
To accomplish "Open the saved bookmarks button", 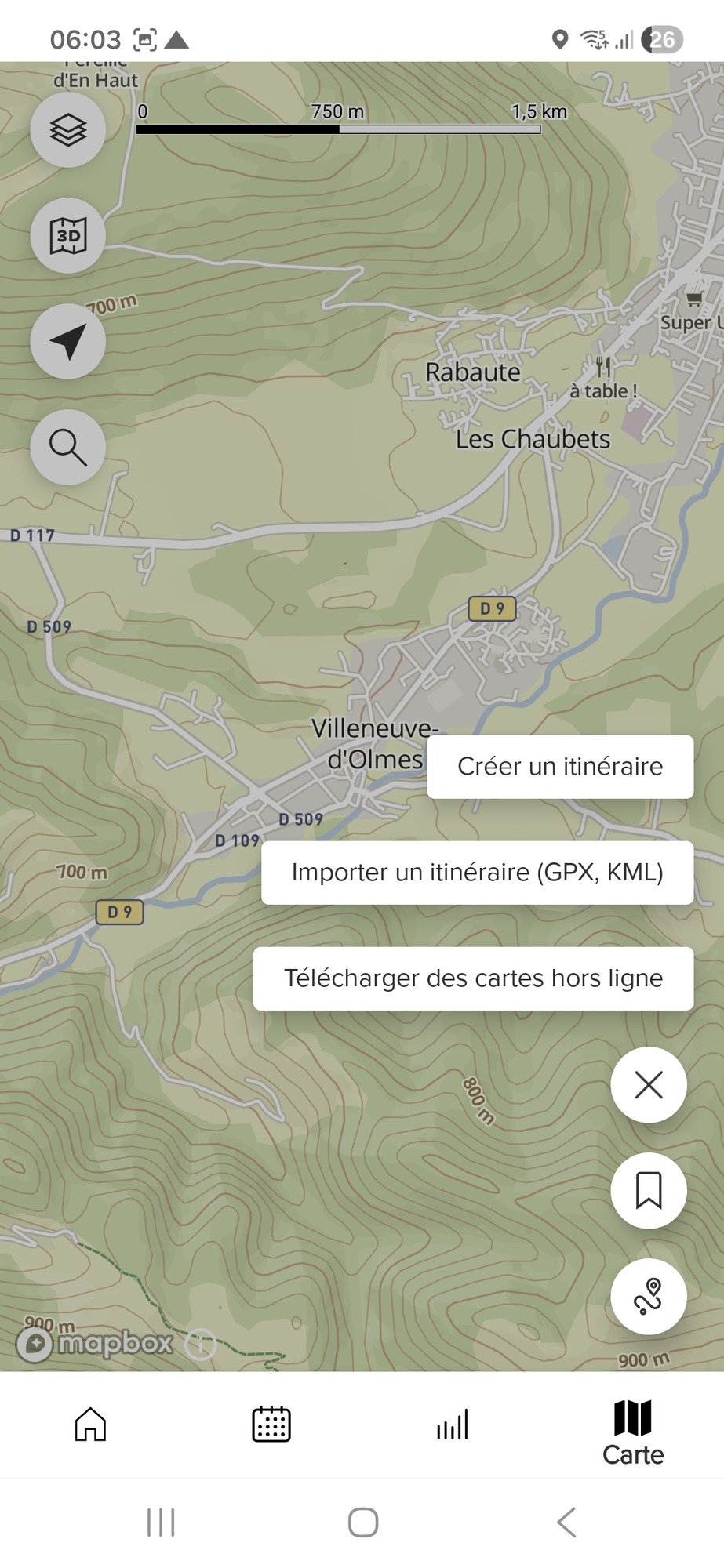I will click(649, 1191).
